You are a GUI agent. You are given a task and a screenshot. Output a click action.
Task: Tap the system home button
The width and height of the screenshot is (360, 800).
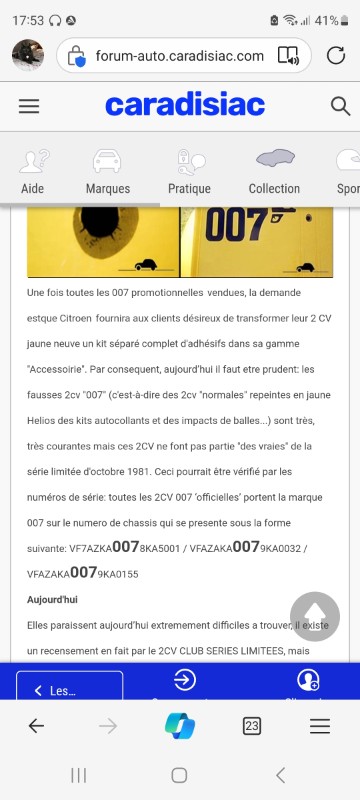[179, 776]
